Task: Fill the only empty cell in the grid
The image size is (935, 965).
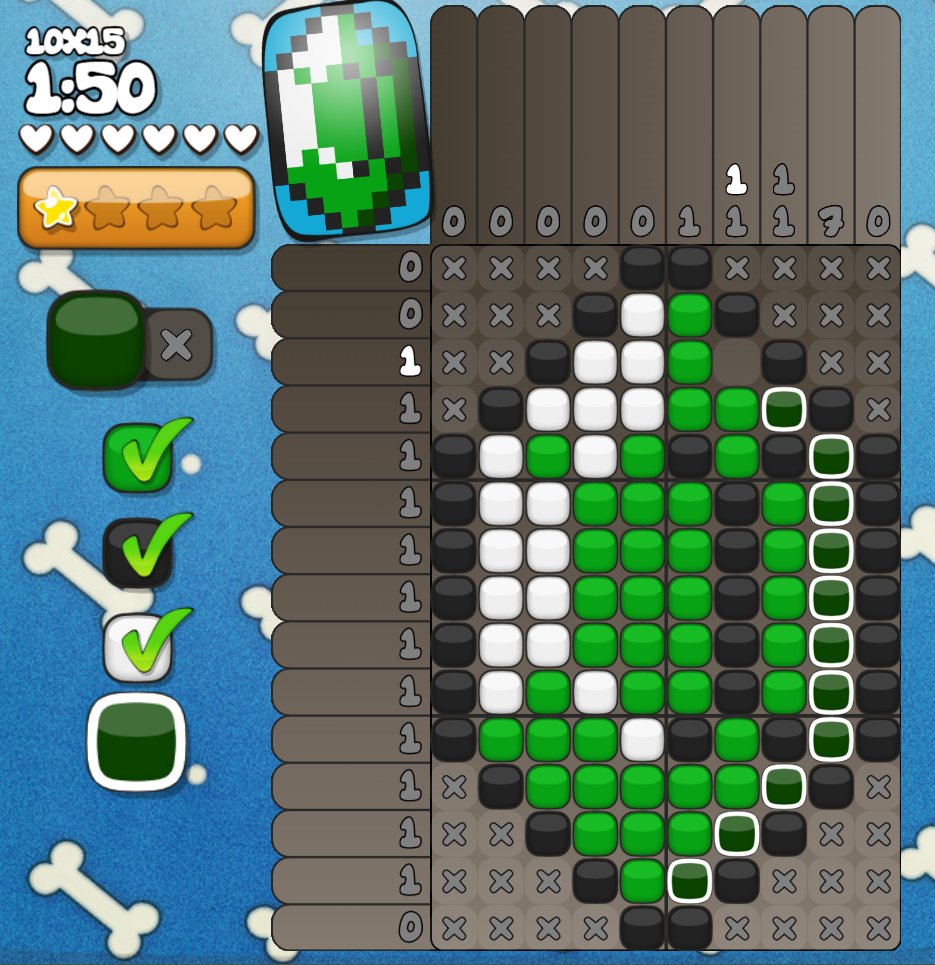Action: coord(737,362)
